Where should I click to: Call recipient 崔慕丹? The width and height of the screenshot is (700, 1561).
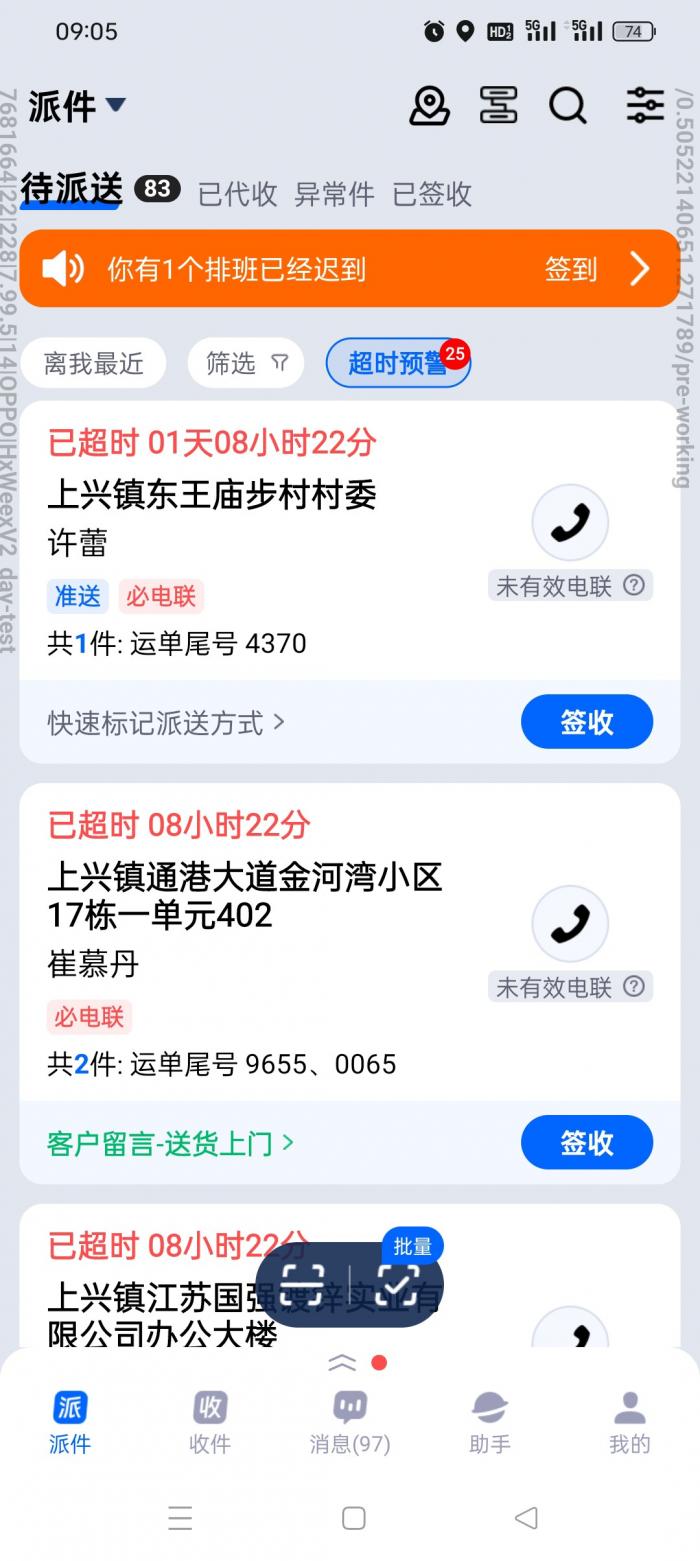pos(570,924)
